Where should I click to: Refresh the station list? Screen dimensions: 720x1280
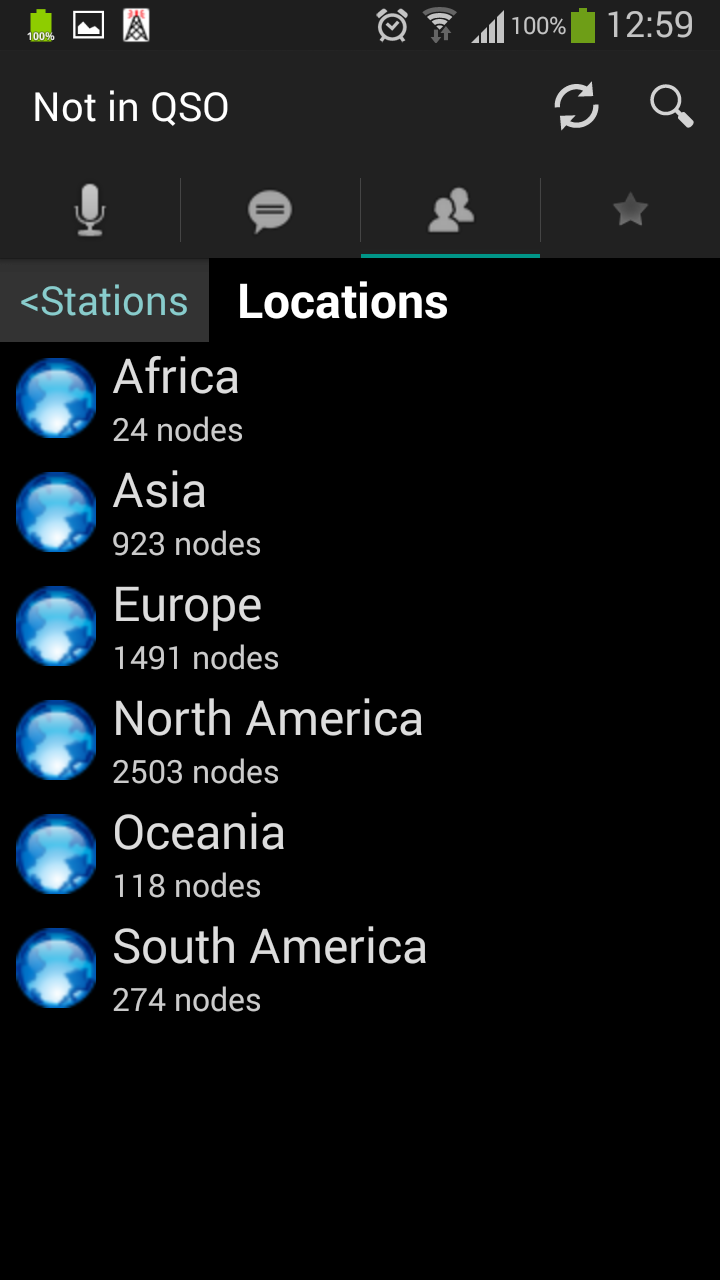[x=577, y=106]
